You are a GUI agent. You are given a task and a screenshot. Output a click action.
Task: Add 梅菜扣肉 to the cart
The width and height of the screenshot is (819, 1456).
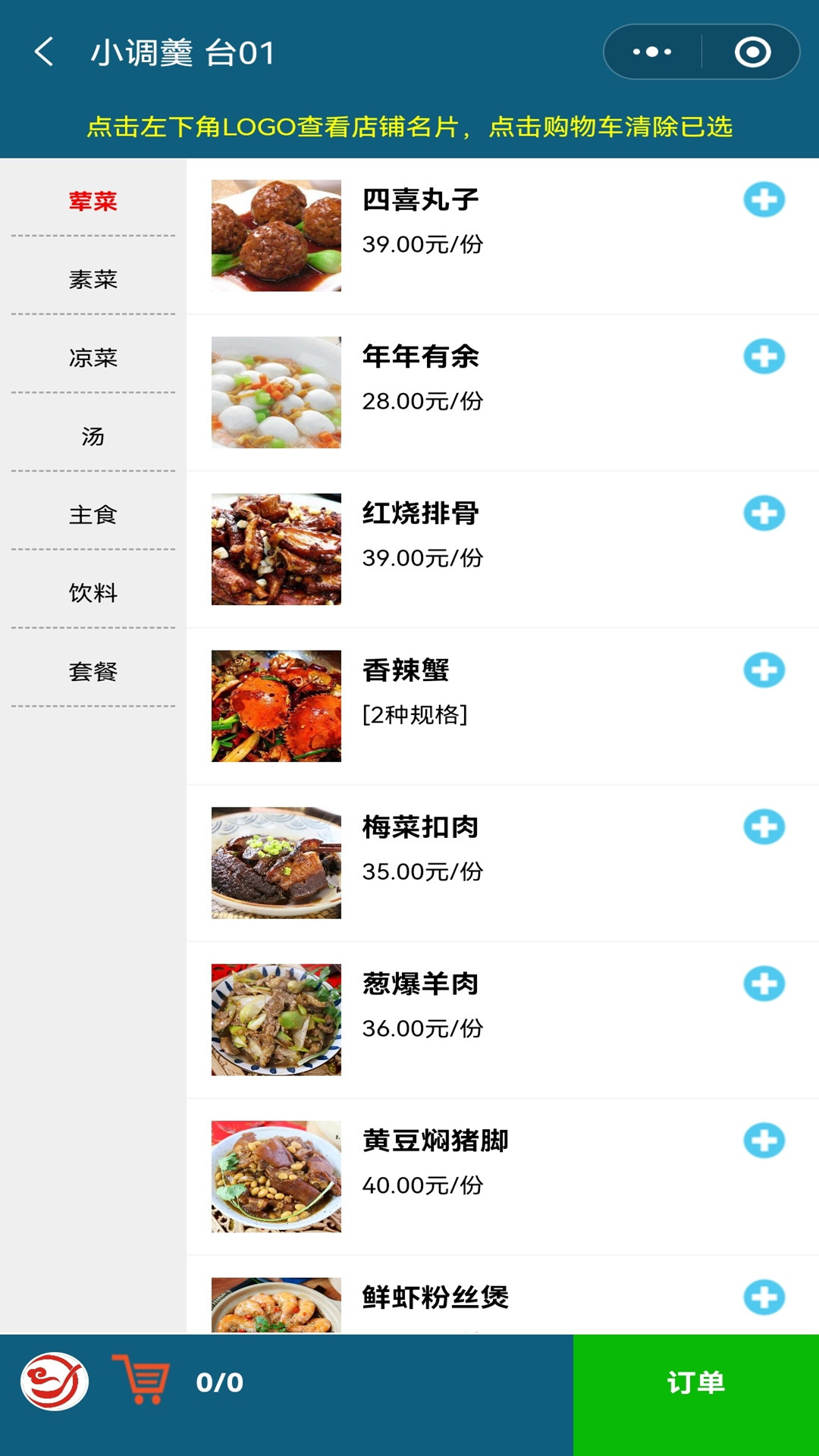coord(764,828)
